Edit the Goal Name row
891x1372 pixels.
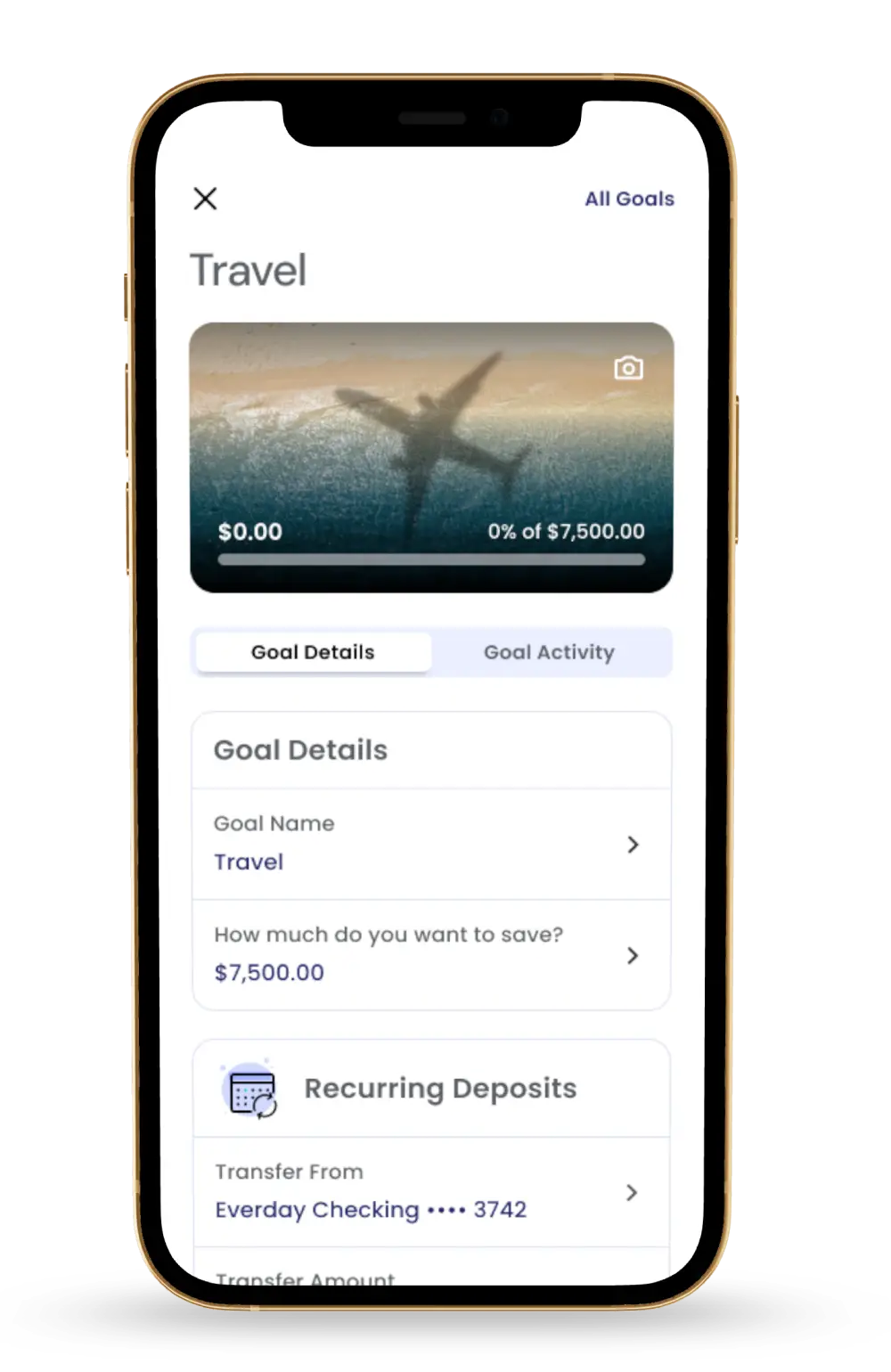(x=431, y=844)
